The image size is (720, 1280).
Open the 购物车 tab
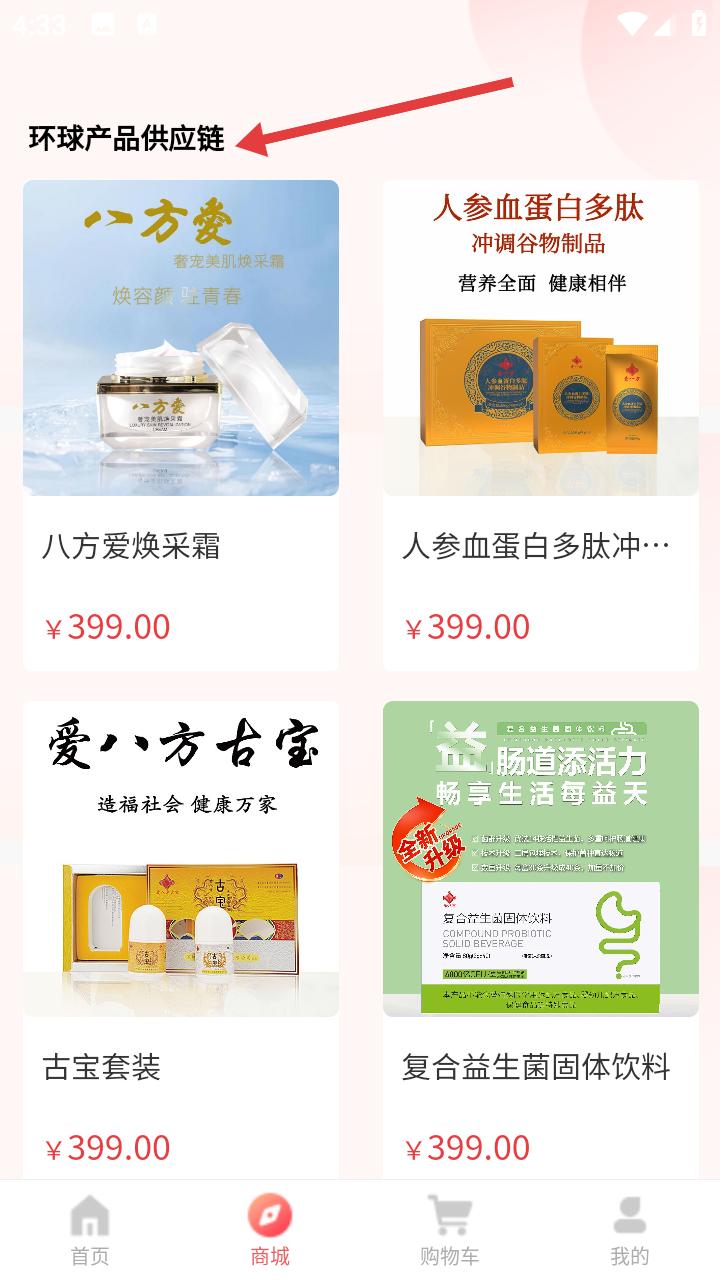pyautogui.click(x=450, y=1230)
